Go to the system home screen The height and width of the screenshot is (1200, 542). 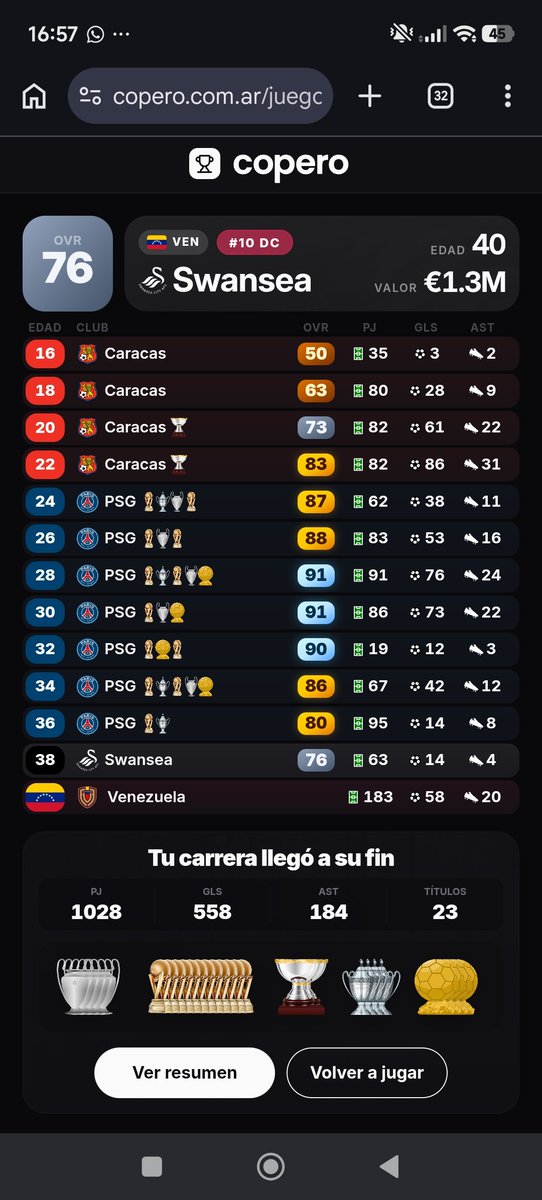click(271, 1166)
